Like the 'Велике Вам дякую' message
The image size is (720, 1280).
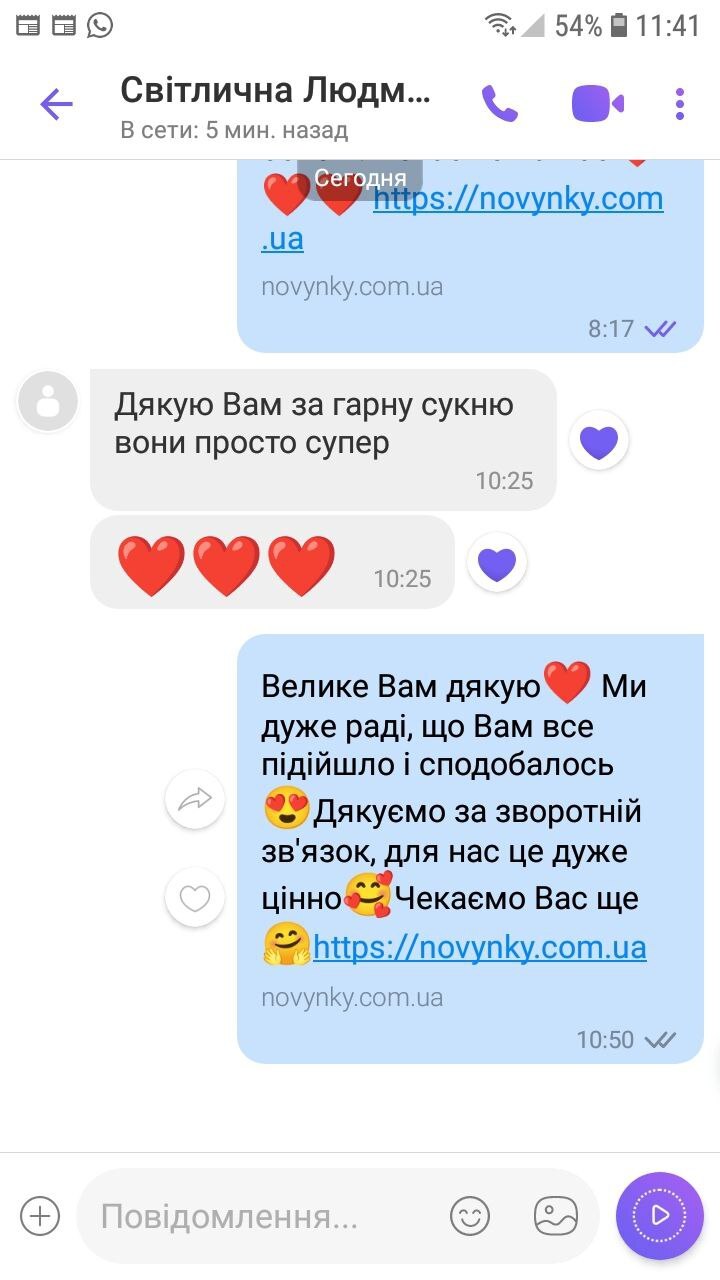coord(195,898)
